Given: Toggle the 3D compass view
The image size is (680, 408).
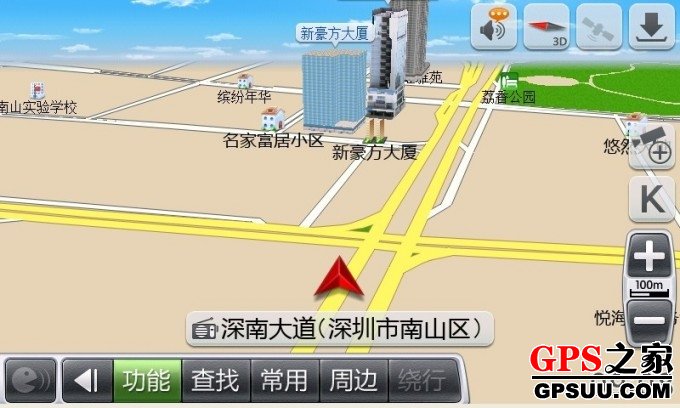Looking at the screenshot, I should pyautogui.click(x=546, y=27).
